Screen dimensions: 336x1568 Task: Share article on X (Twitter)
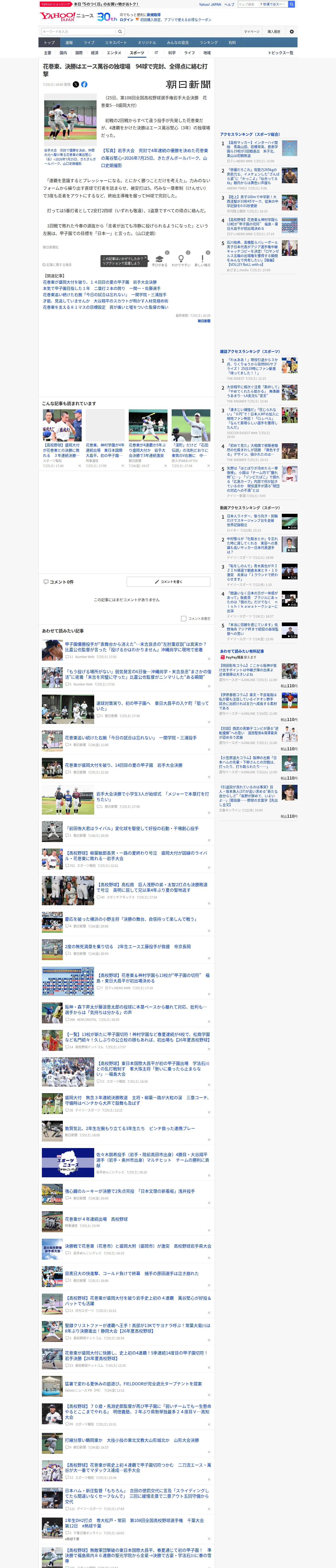(x=76, y=85)
